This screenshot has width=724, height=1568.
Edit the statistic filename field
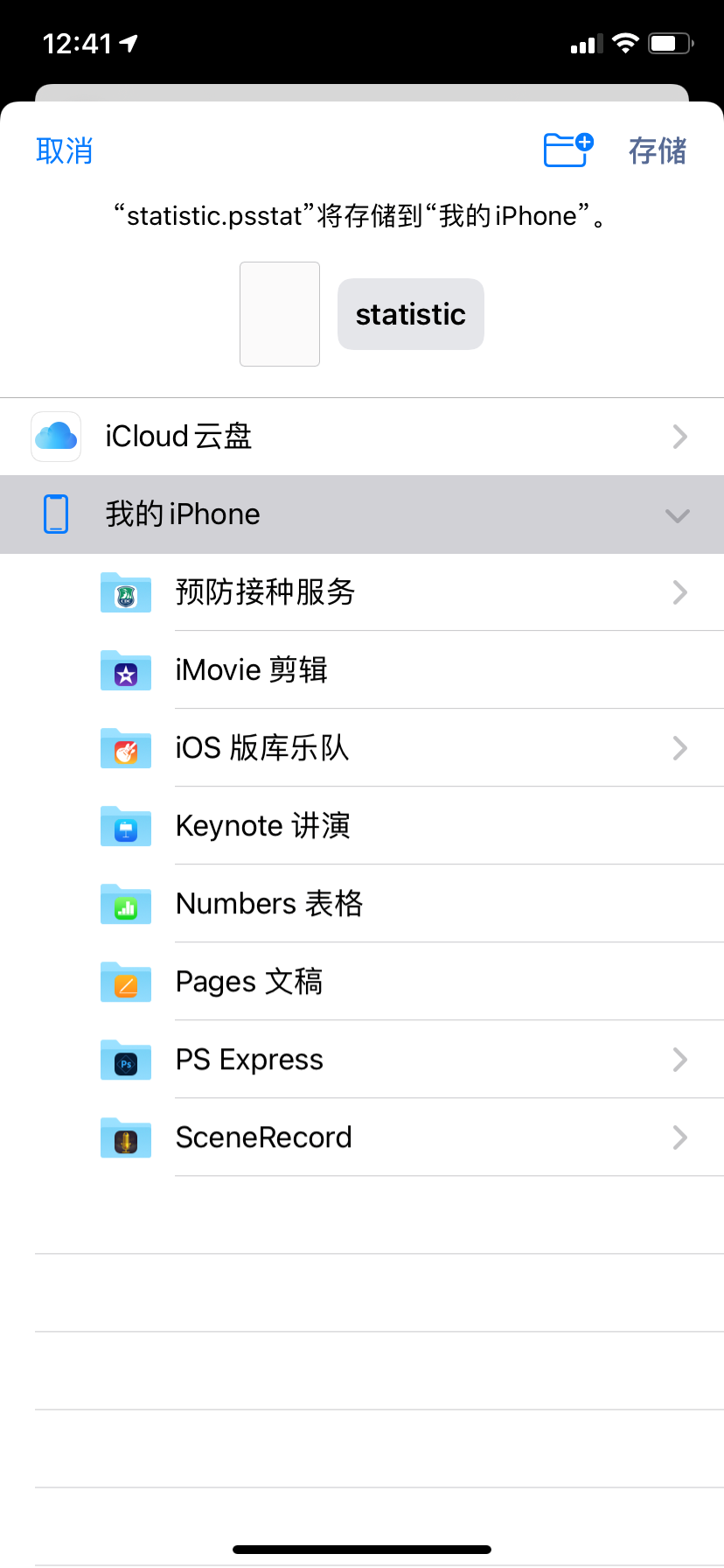point(410,313)
